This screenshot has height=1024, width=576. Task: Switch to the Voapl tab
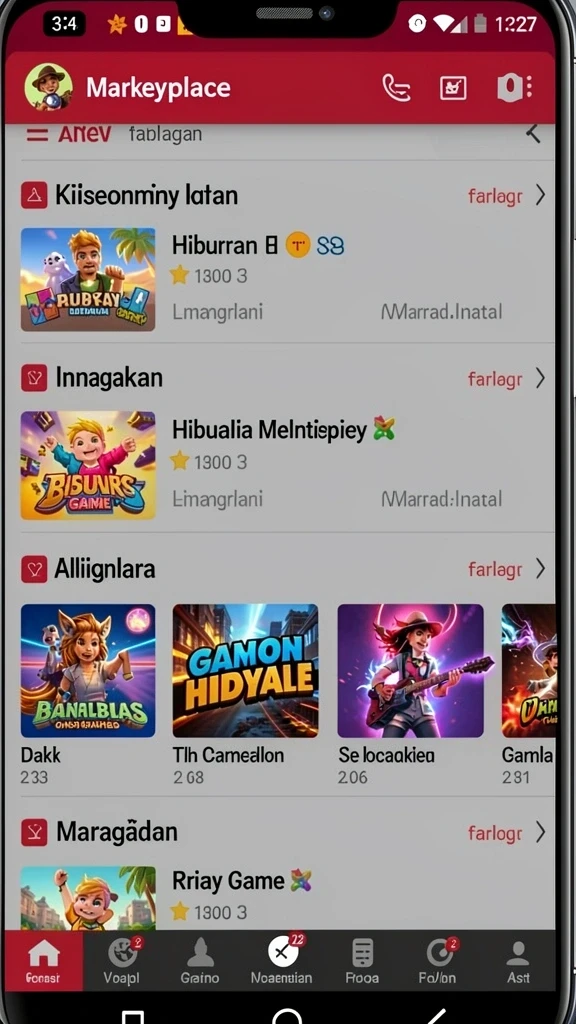[122, 961]
